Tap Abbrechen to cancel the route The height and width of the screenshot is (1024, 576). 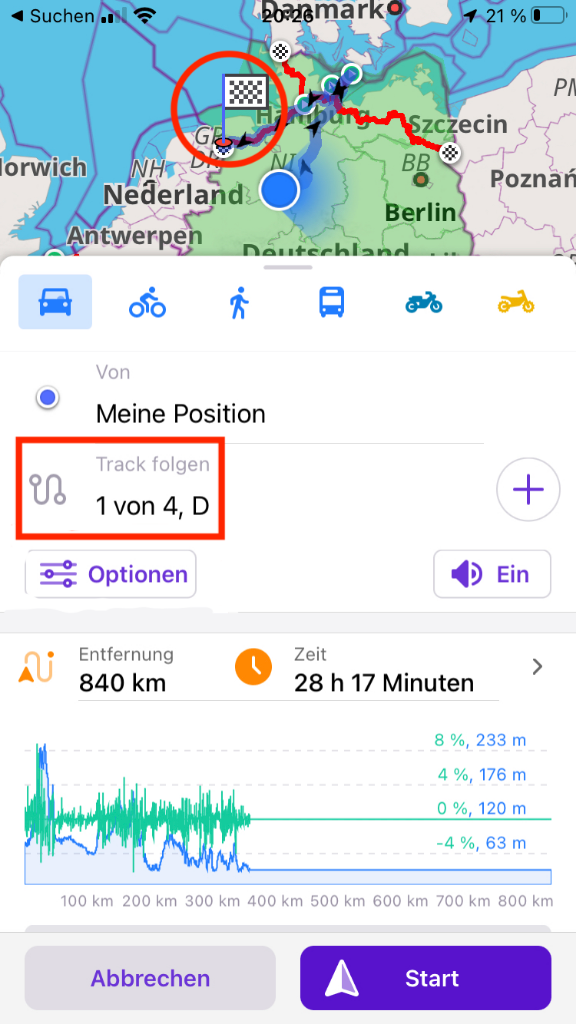tap(150, 978)
